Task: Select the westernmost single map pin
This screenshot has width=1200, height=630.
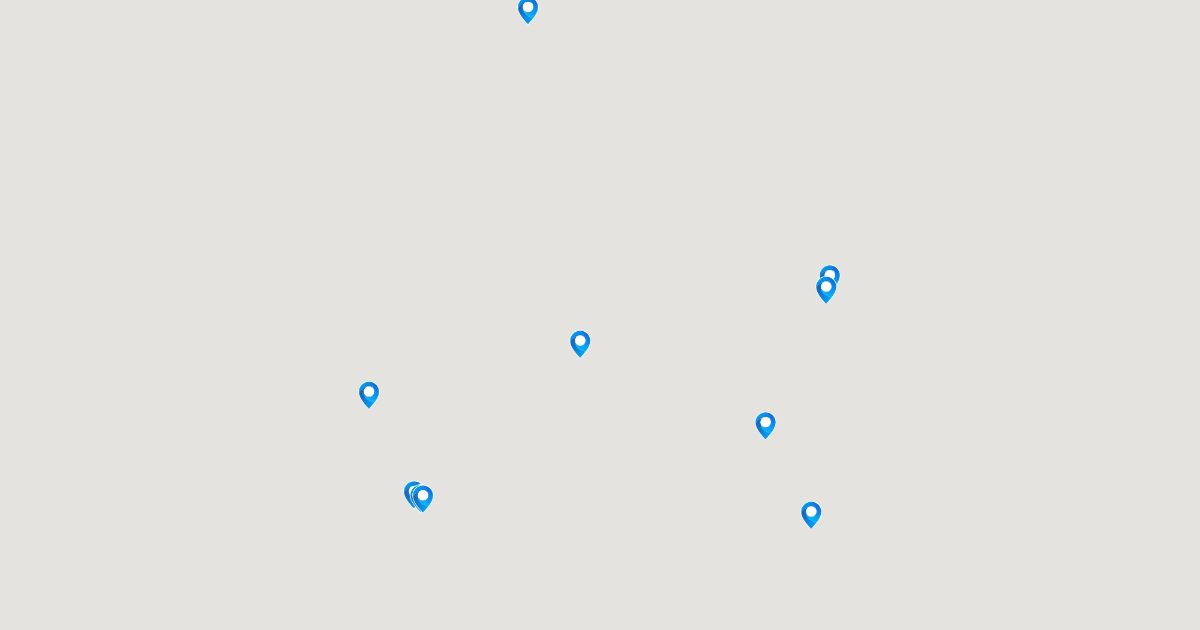Action: [x=369, y=394]
